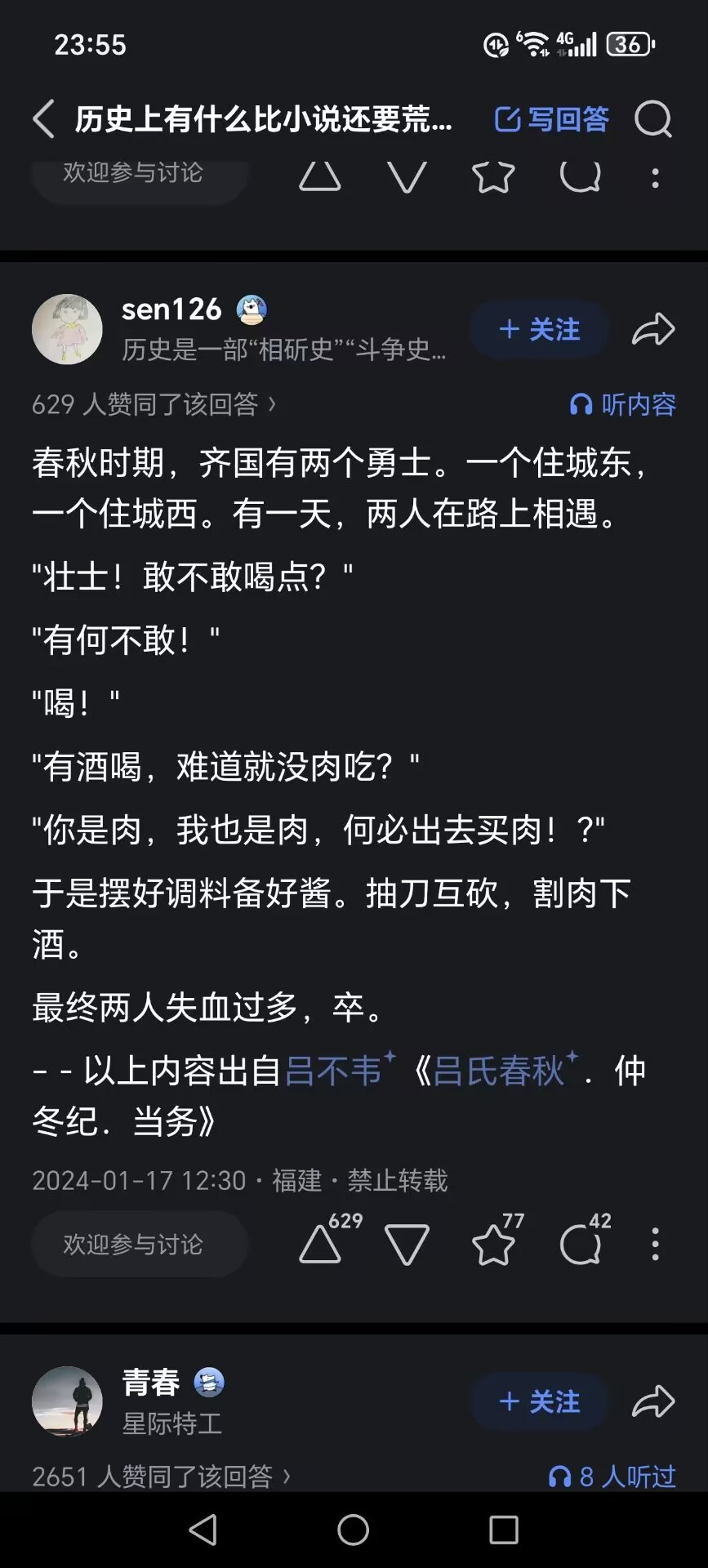
Task: Share sen126's answer
Action: click(653, 329)
